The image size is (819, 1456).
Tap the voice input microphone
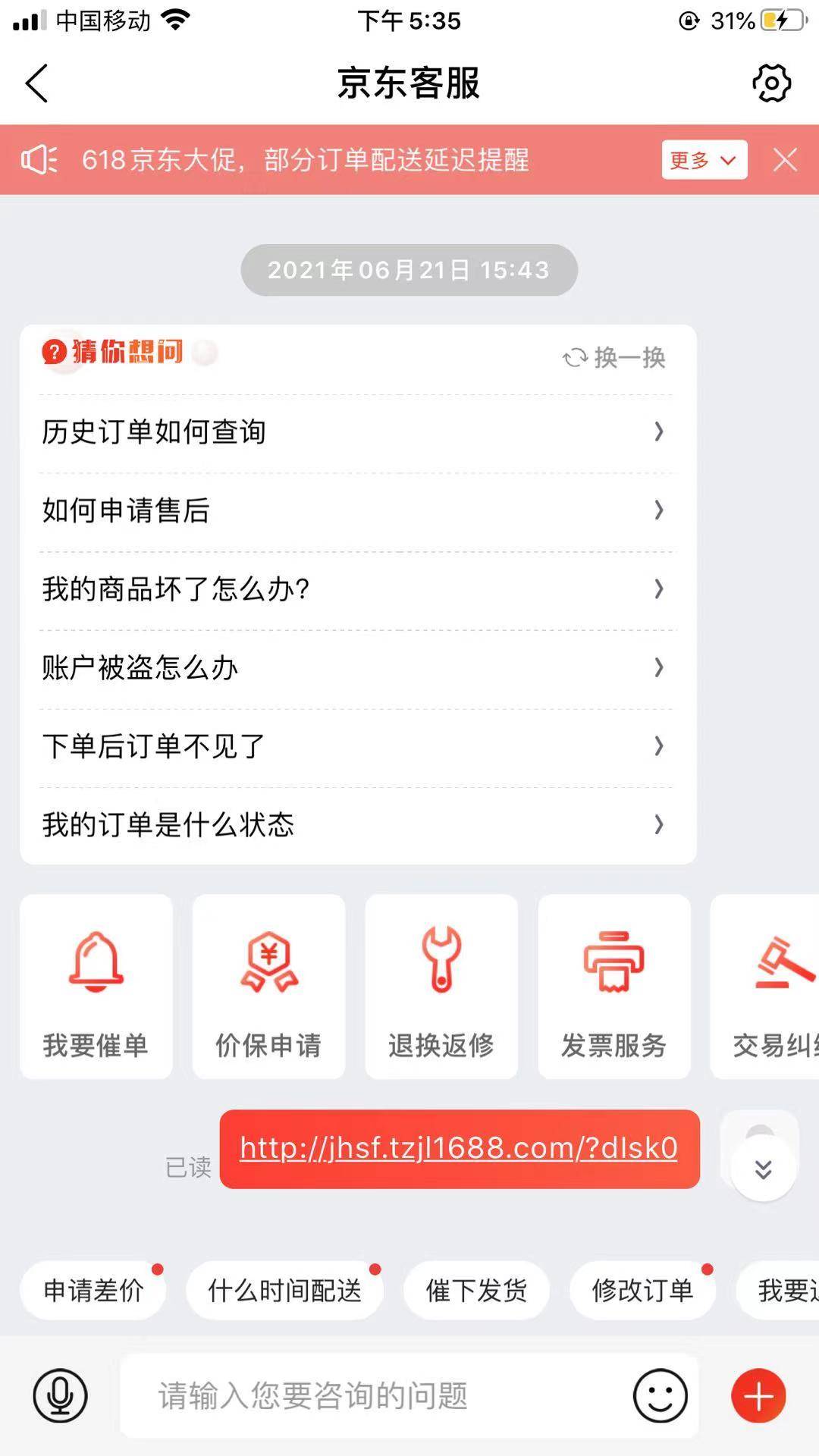click(x=60, y=1395)
